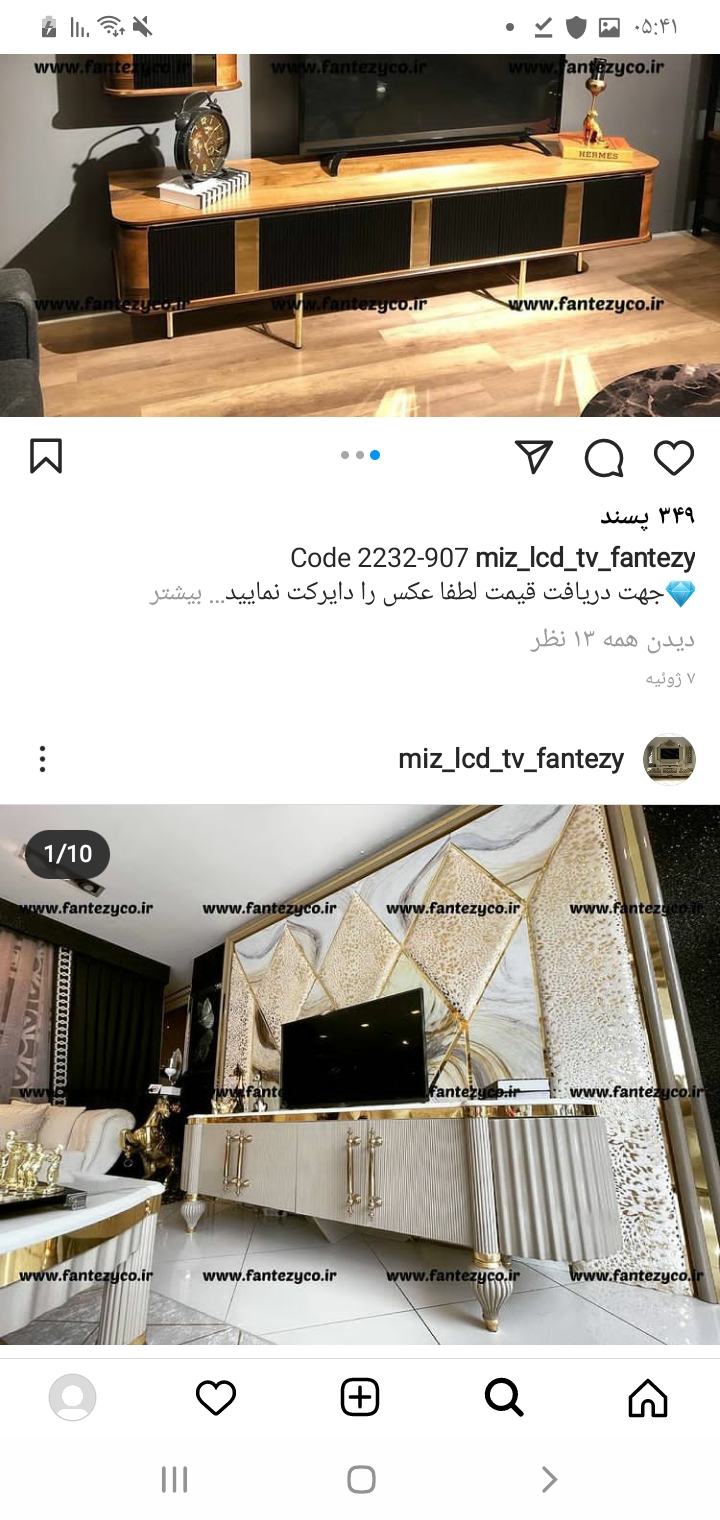This screenshot has height=1520, width=720.
Task: Open the activity heart tab
Action: point(216,1397)
